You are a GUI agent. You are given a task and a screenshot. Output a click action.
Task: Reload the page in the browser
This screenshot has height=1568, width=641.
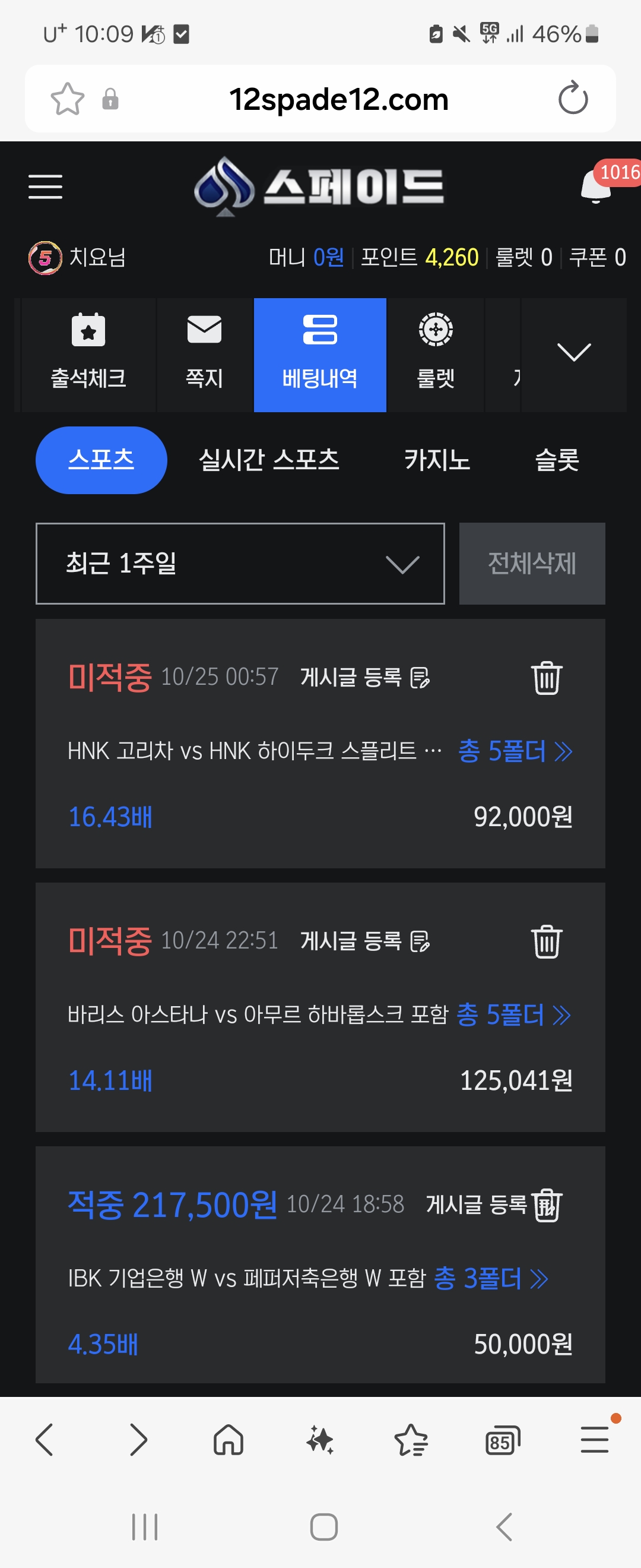click(572, 99)
